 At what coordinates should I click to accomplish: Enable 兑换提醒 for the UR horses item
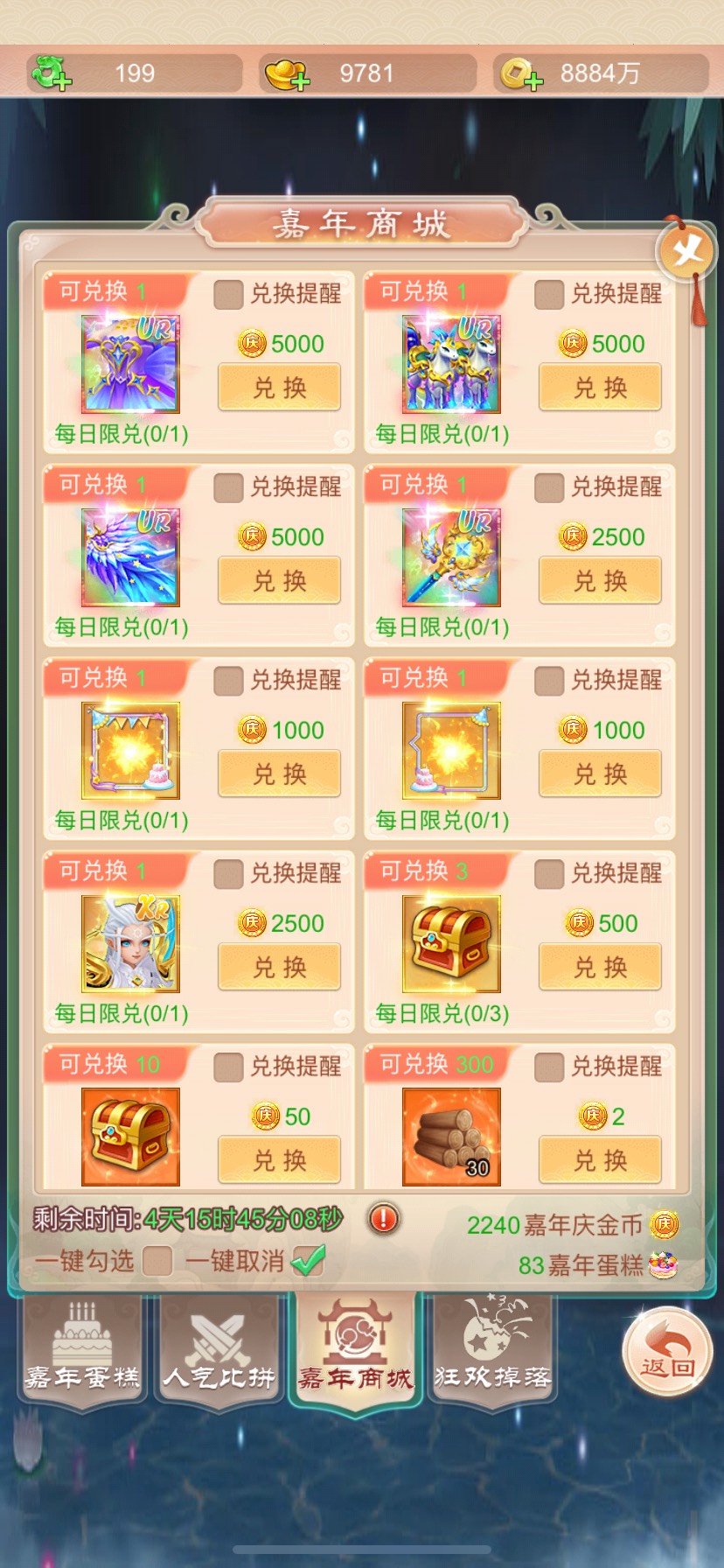(549, 294)
